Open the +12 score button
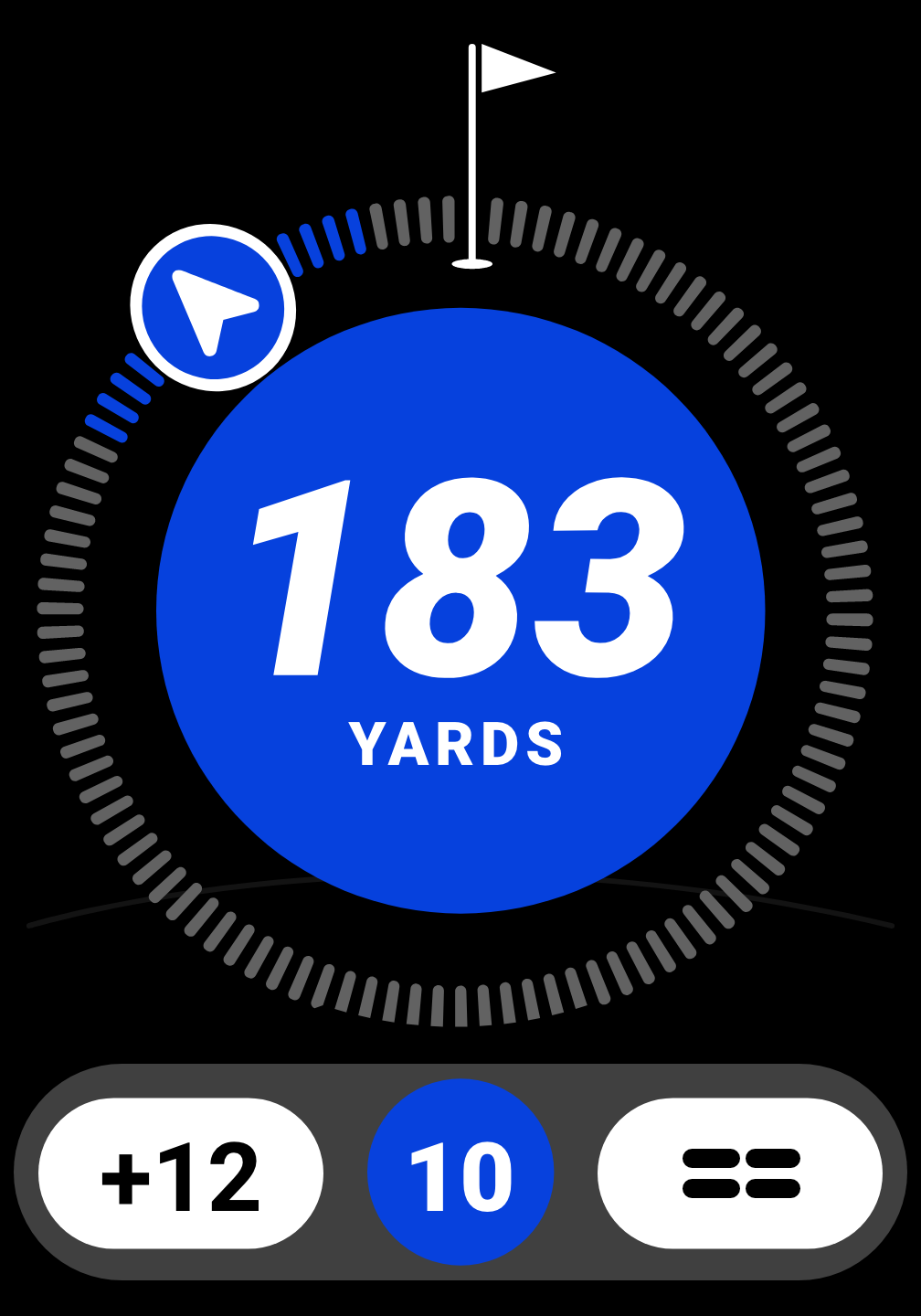Image resolution: width=921 pixels, height=1316 pixels. 181,1173
